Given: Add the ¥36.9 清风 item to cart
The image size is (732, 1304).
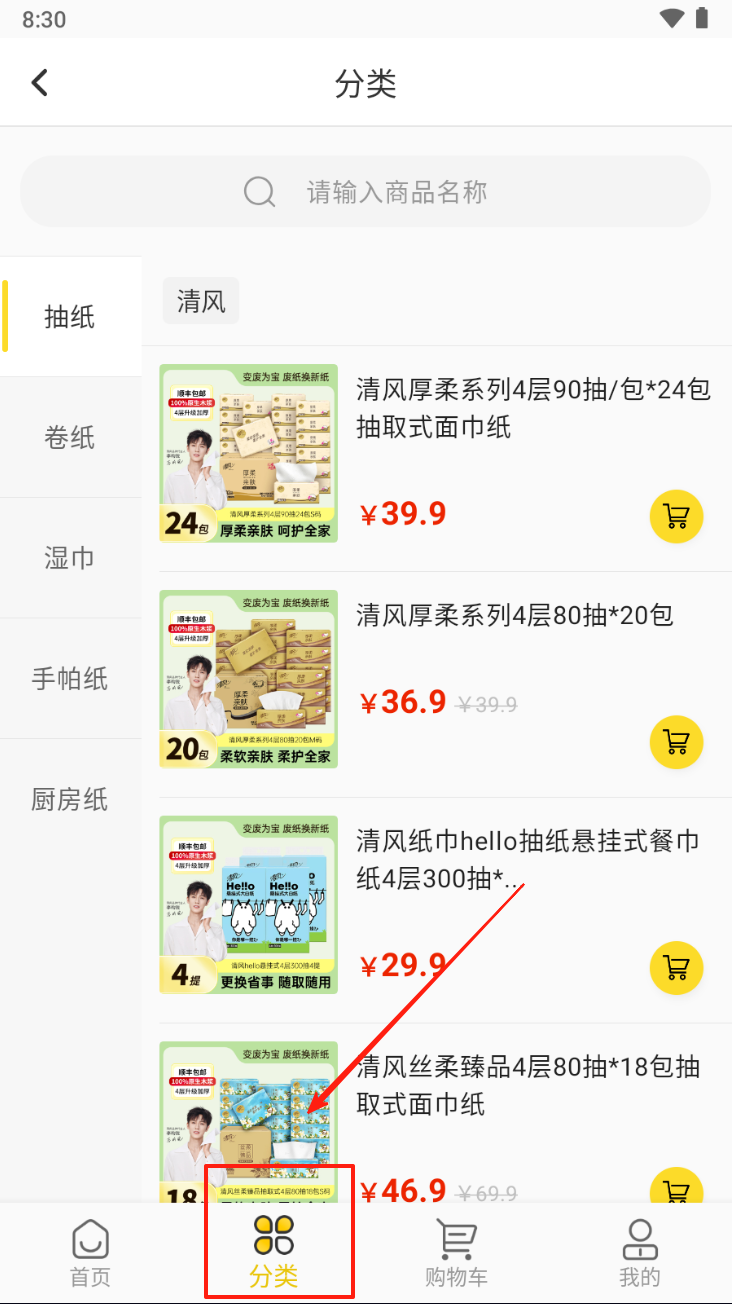Looking at the screenshot, I should click(676, 742).
